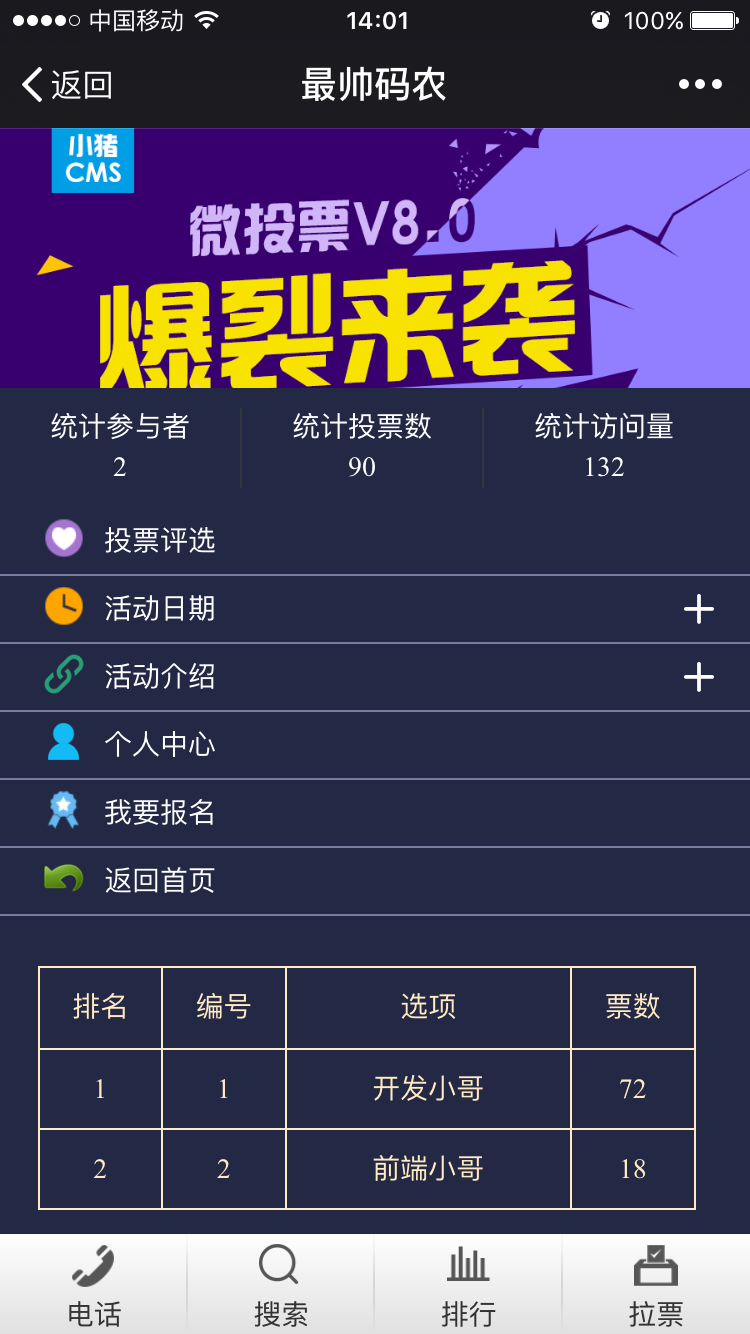
Task: Open the 微投票V8.0 banner
Action: click(x=375, y=258)
